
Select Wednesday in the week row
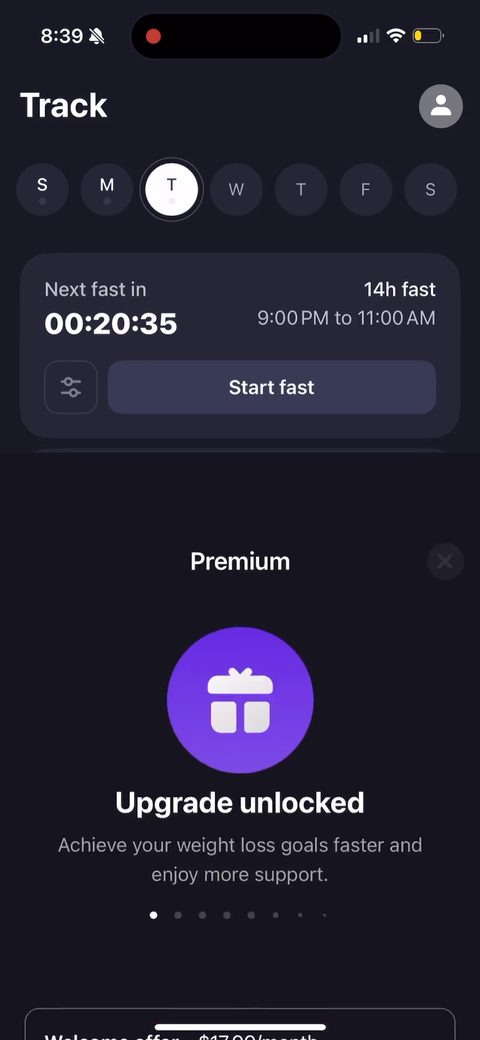[x=236, y=190]
